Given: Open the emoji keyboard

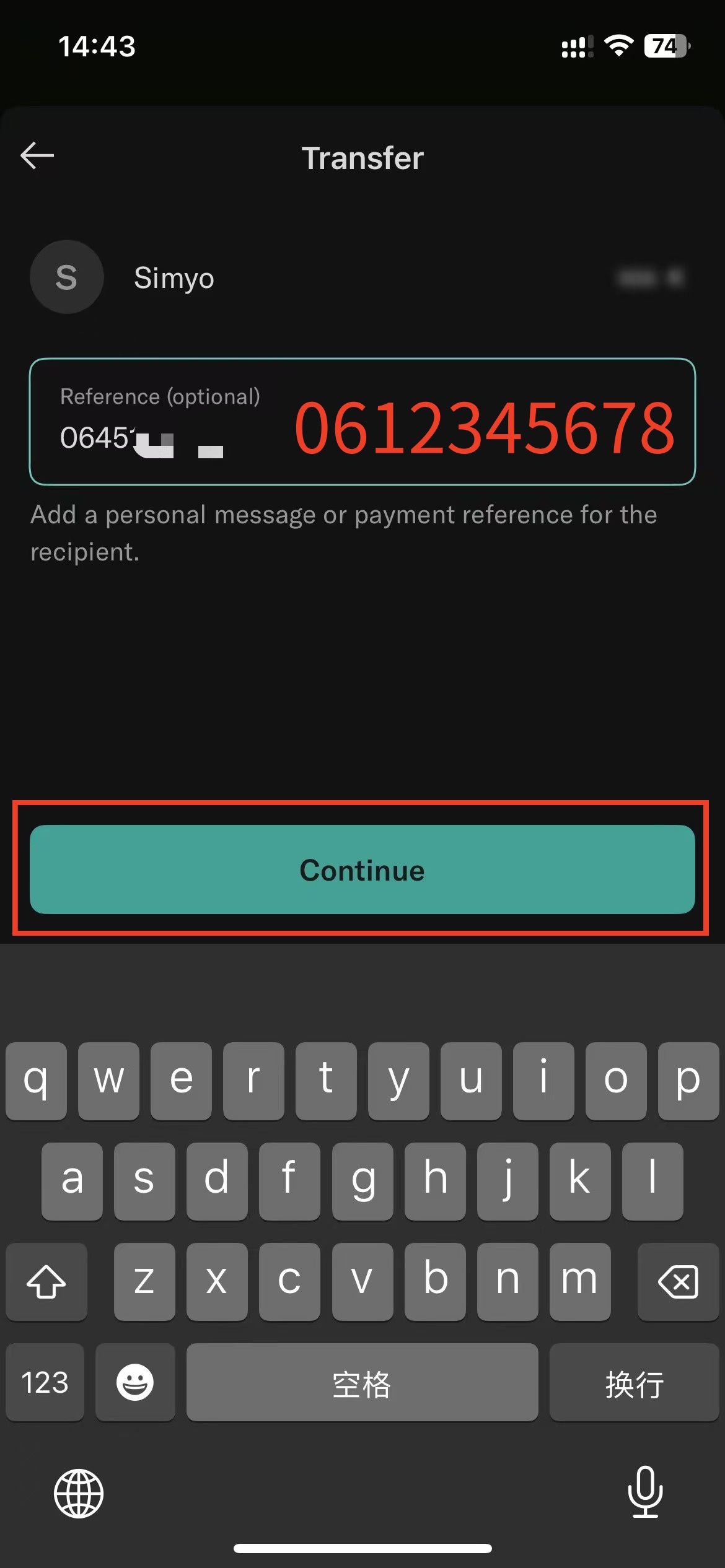Looking at the screenshot, I should (x=135, y=1382).
